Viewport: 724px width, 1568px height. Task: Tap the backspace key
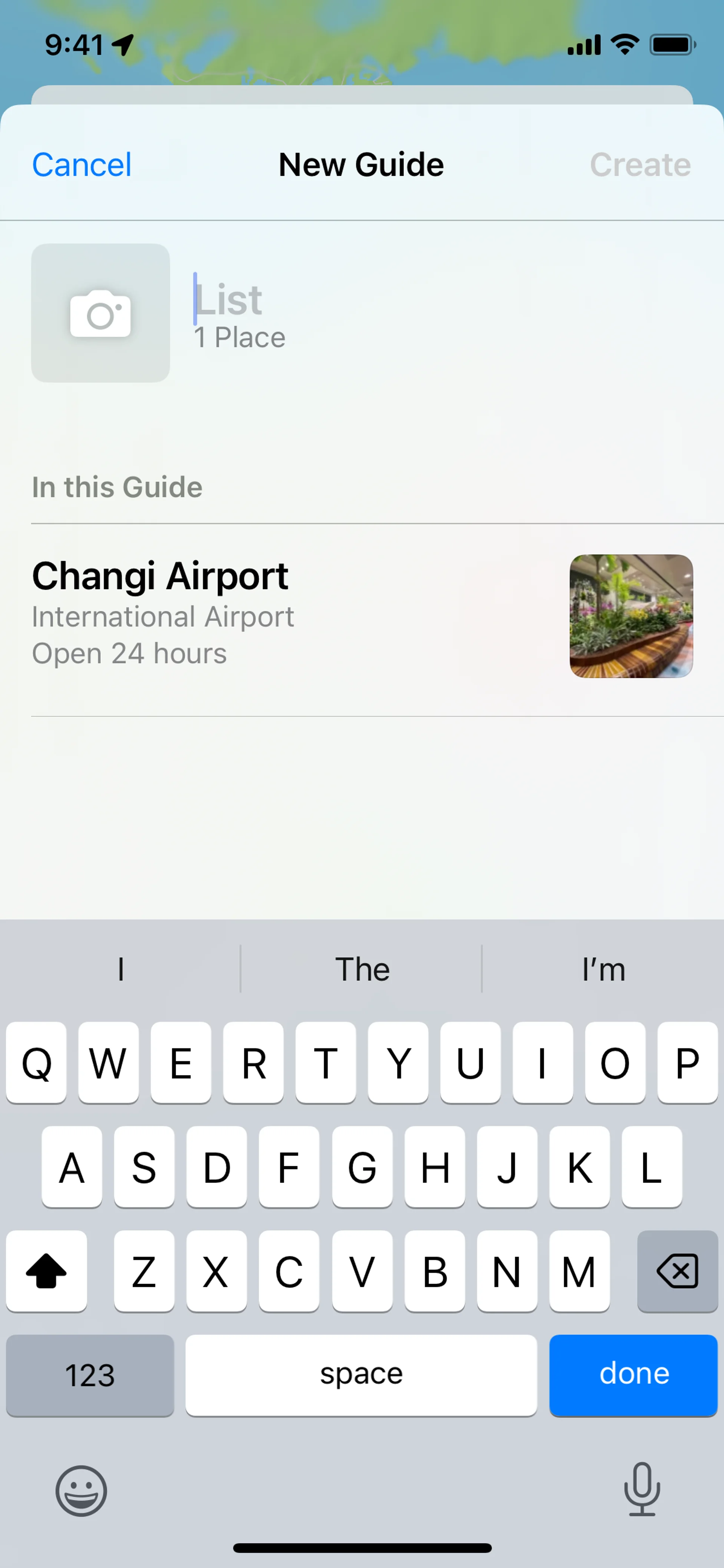677,1271
